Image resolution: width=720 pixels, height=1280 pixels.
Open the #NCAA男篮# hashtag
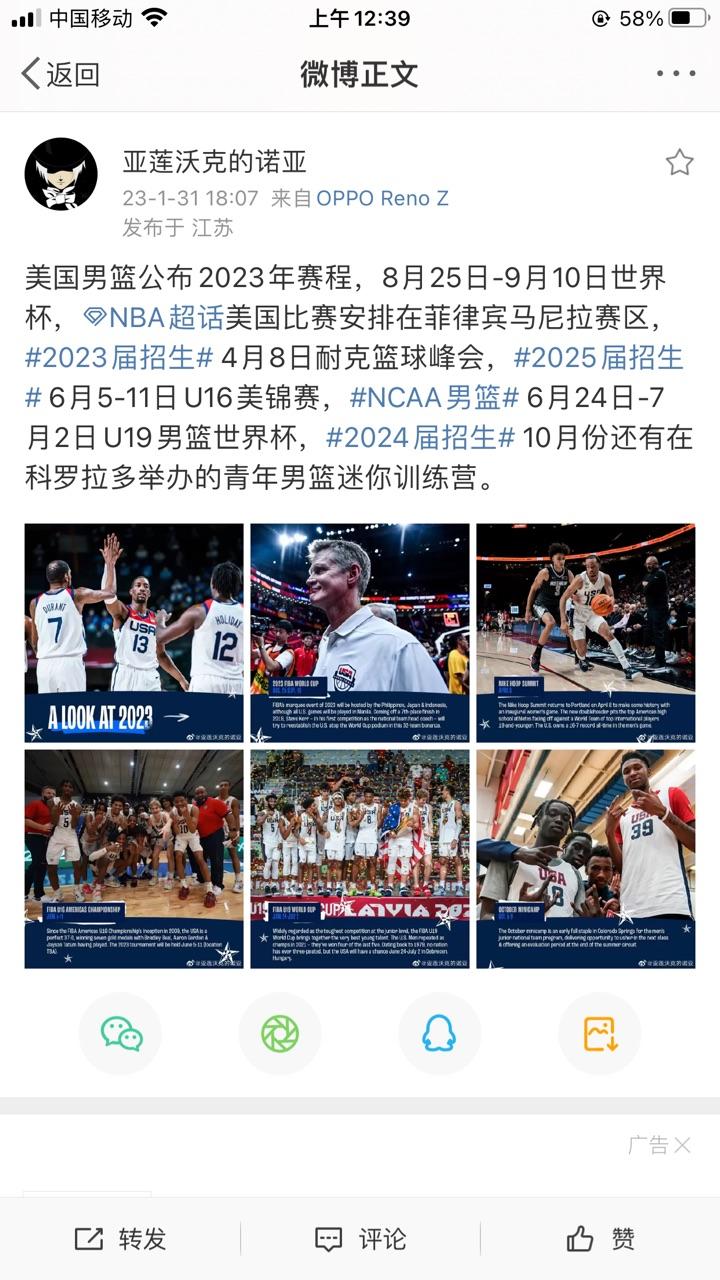tap(433, 397)
